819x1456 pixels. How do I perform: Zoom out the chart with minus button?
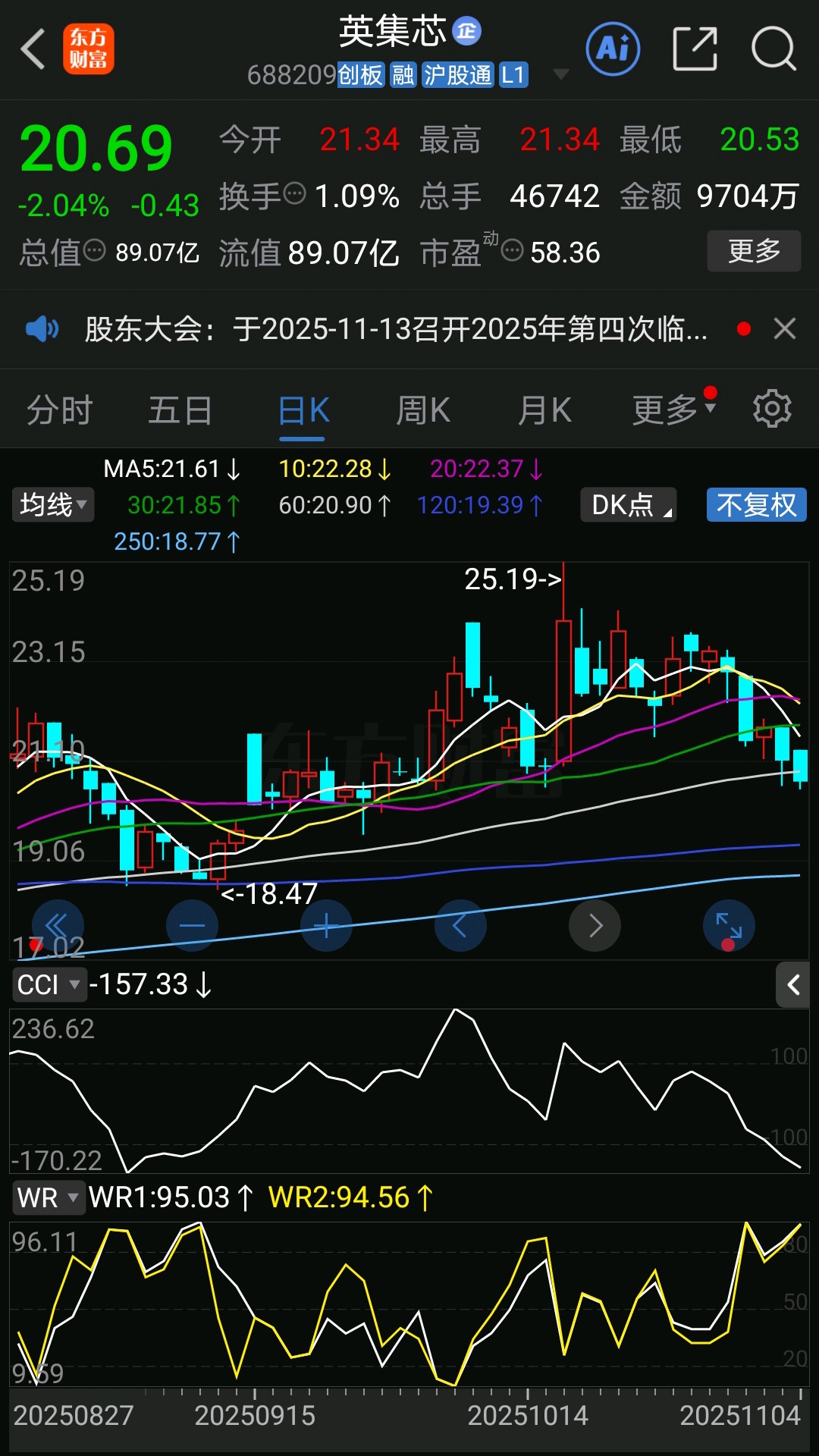[192, 925]
